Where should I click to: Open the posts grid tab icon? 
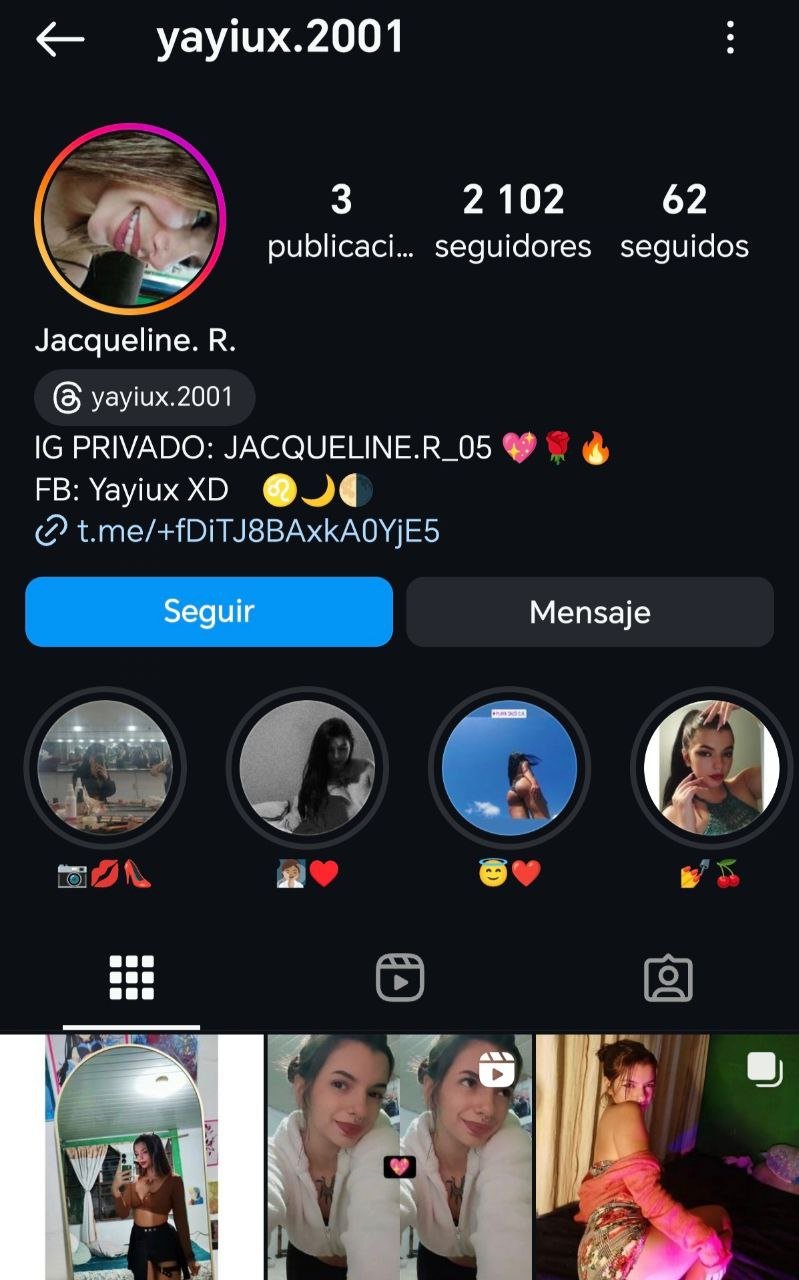coord(131,977)
